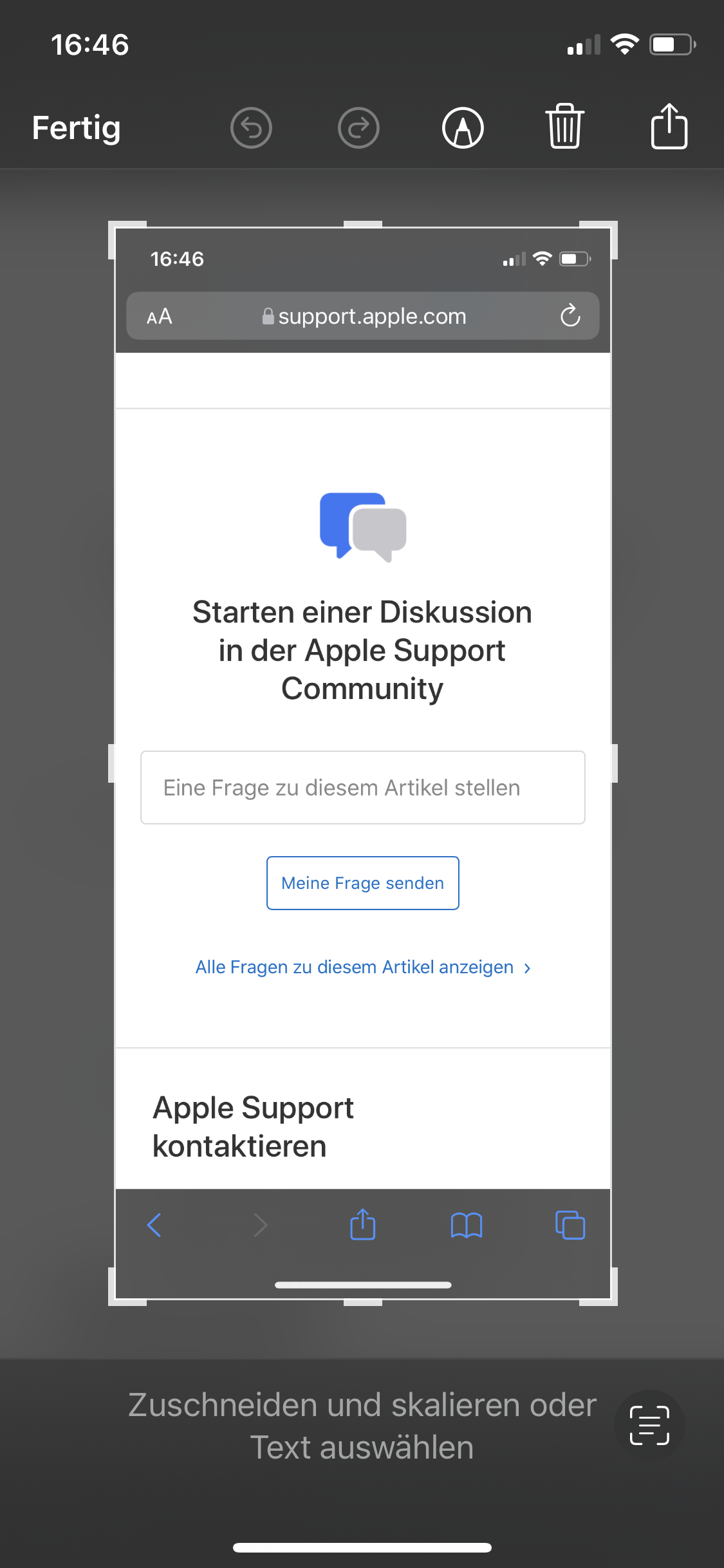Screen dimensions: 724x1568
Task: Undo the last edit
Action: click(x=251, y=127)
